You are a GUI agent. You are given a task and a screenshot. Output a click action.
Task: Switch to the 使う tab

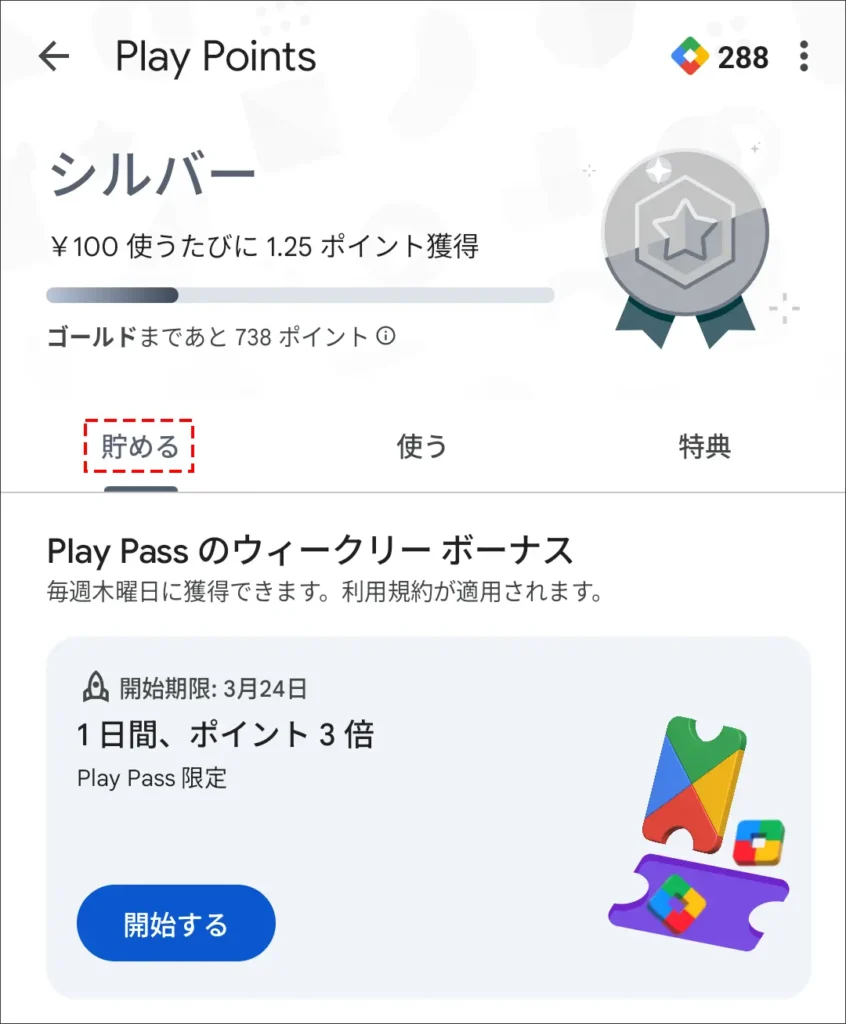(422, 447)
